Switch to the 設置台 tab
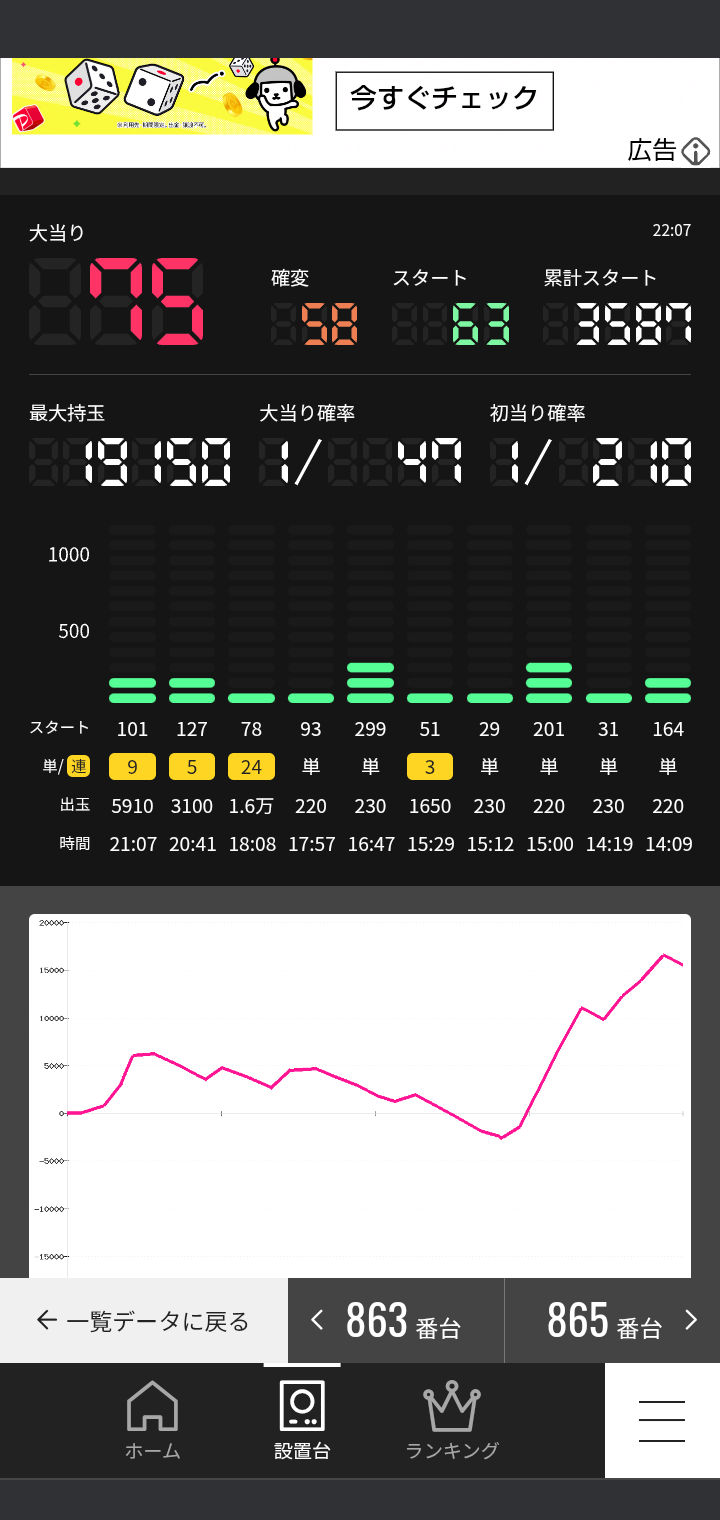Viewport: 720px width, 1520px height. pos(302,1420)
